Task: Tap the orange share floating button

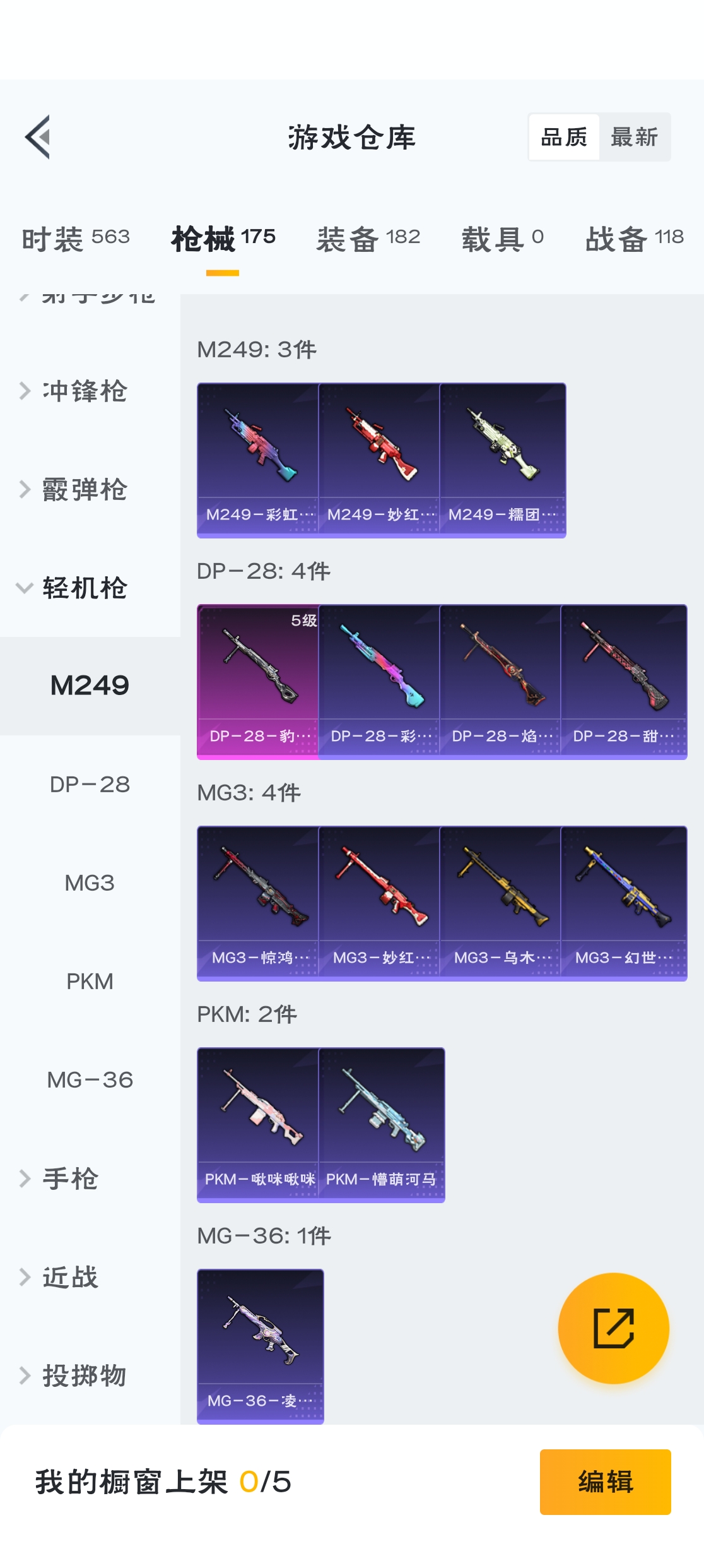Action: 613,1328
